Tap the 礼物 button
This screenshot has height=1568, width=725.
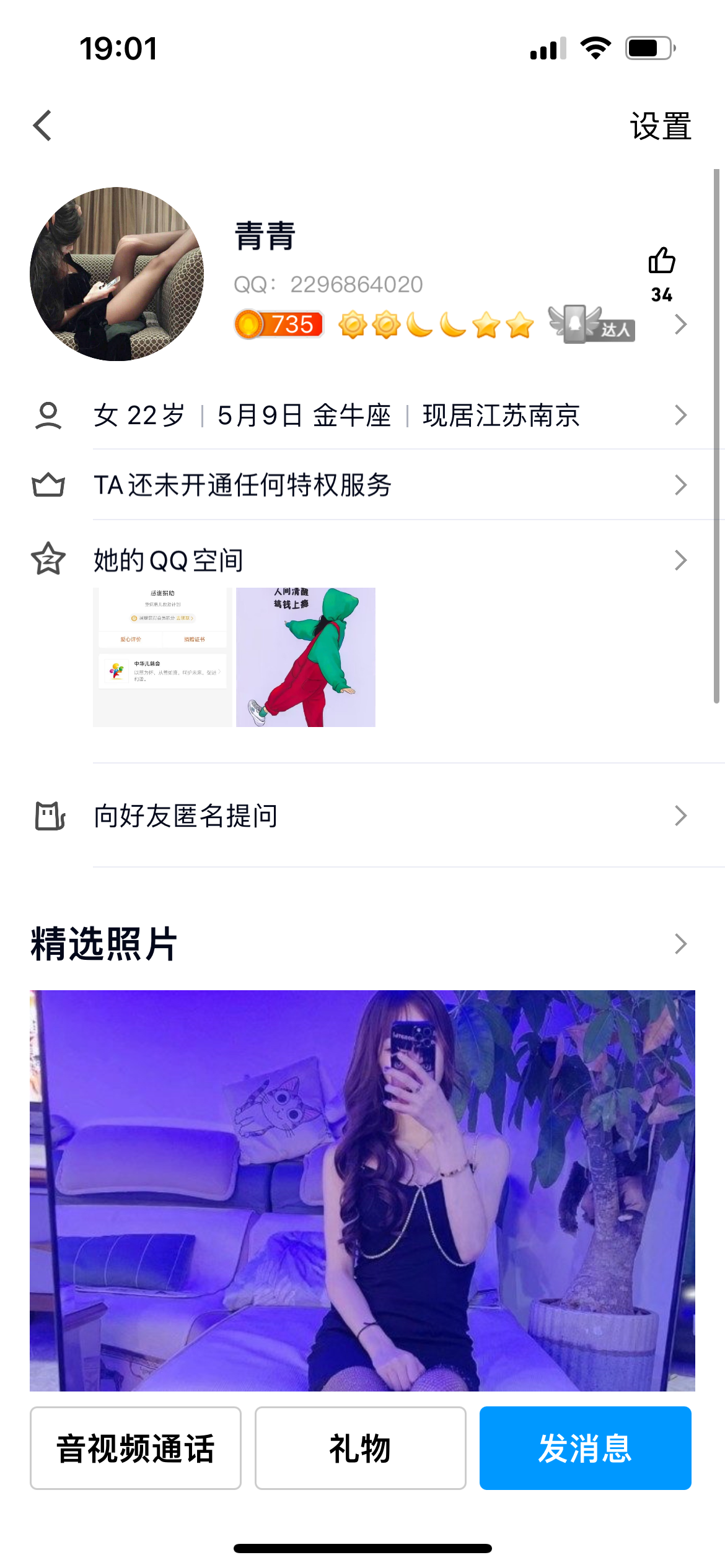360,1448
